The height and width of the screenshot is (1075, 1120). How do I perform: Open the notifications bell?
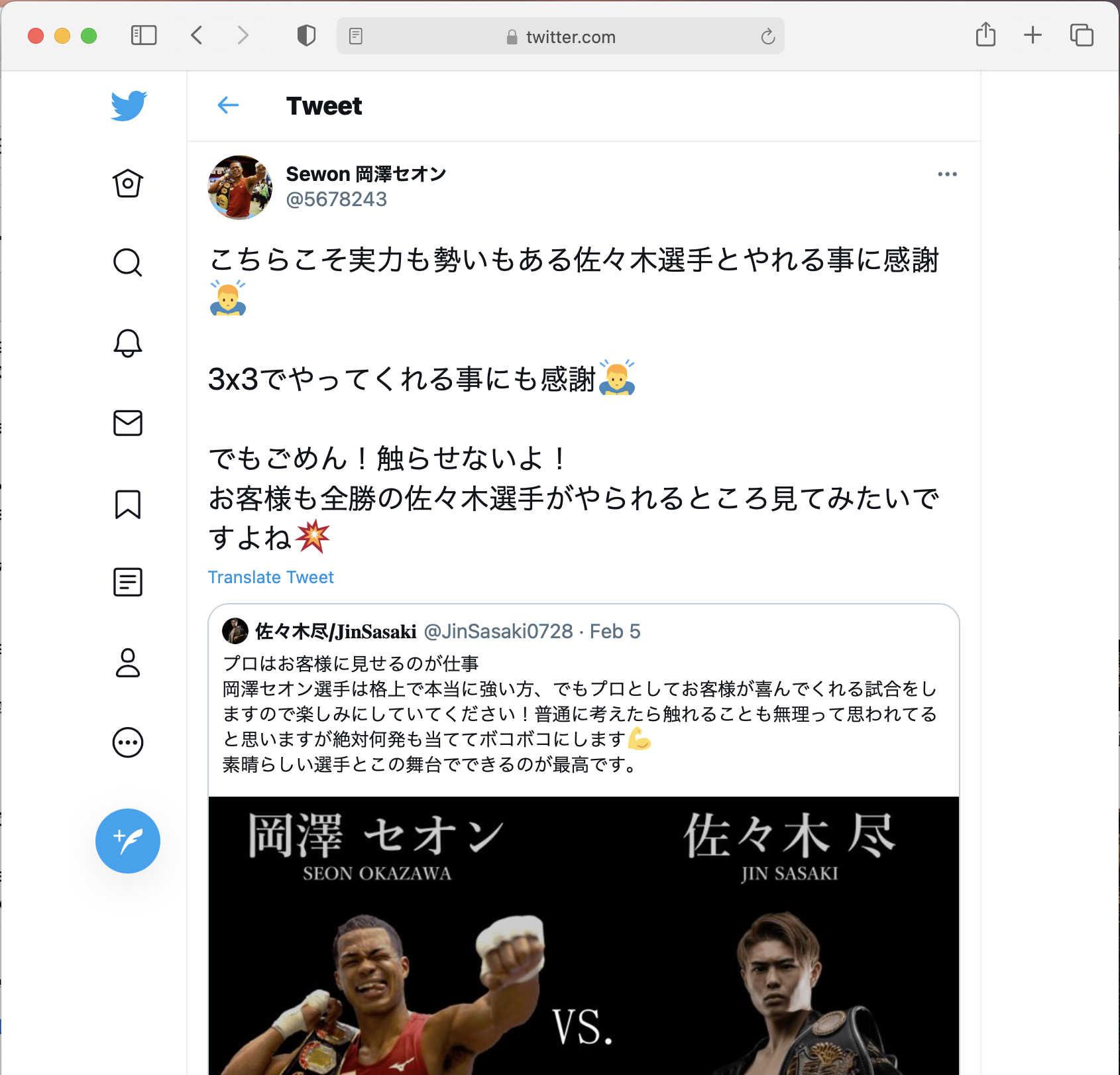coord(128,343)
